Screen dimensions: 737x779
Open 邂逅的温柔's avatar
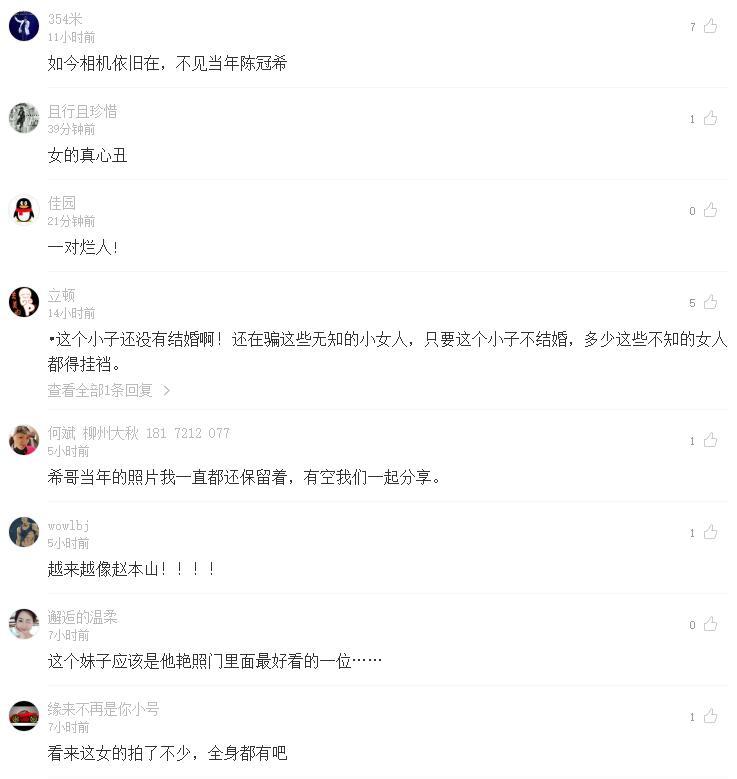click(x=24, y=624)
